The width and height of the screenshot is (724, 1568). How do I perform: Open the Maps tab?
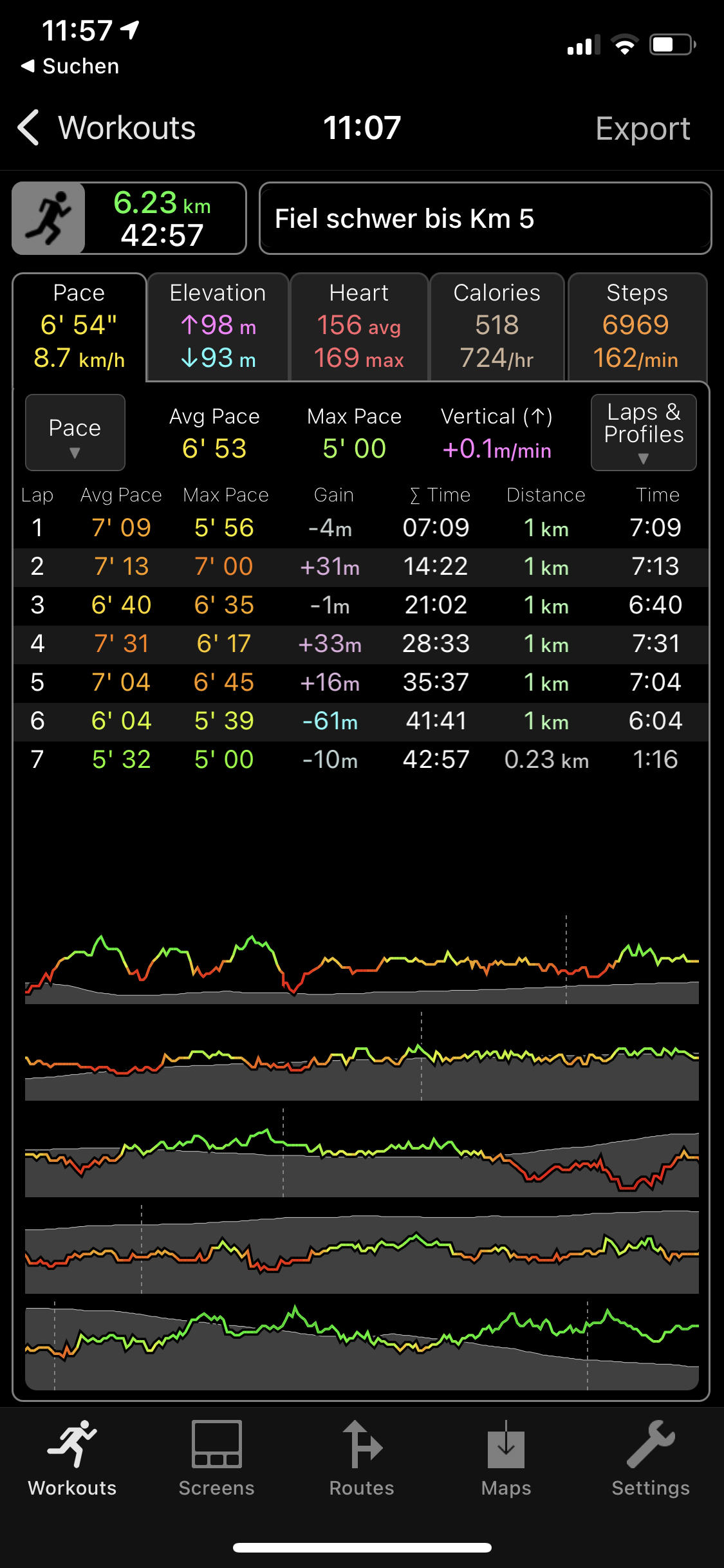coord(506,1459)
